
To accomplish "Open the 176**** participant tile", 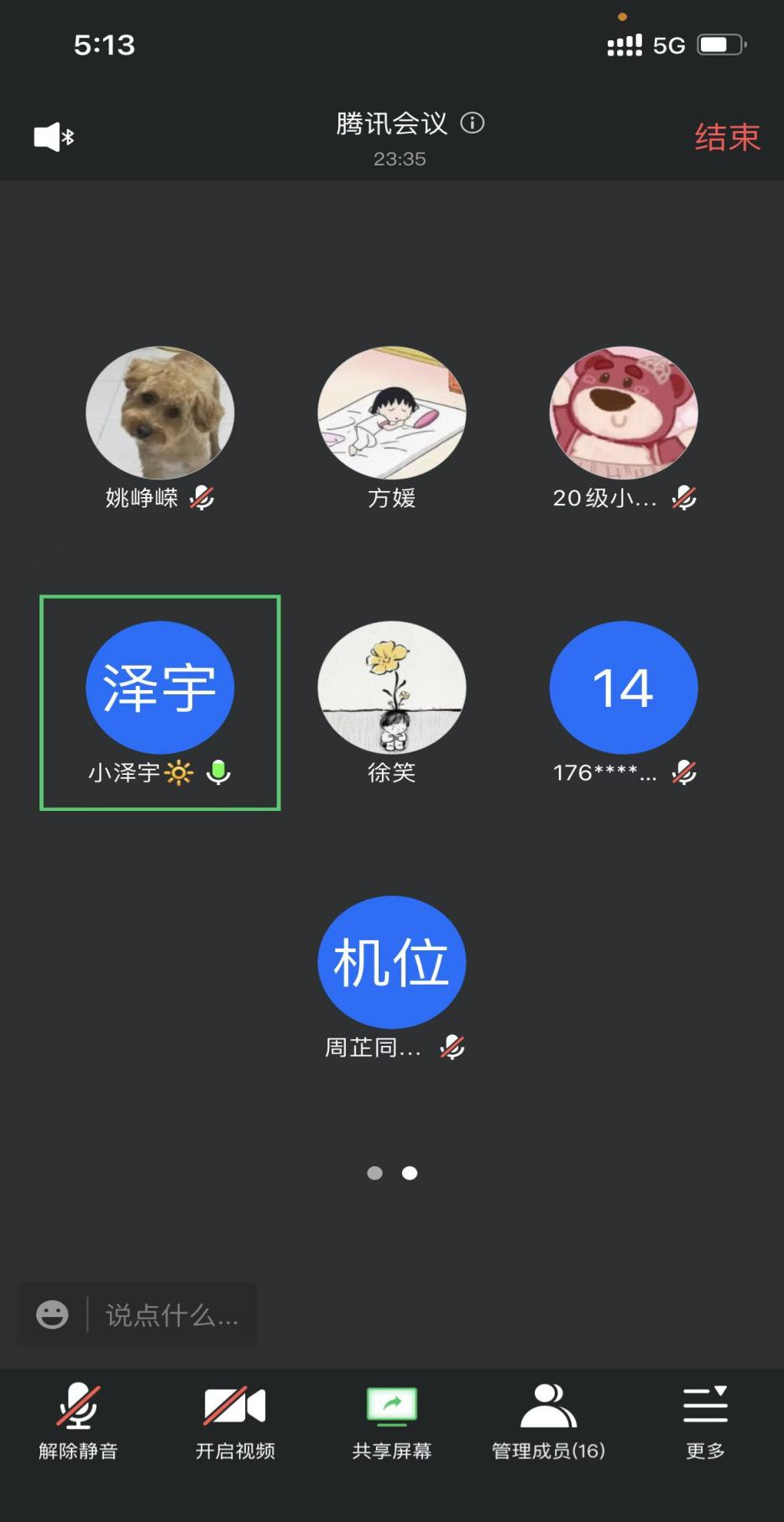I will tap(623, 688).
